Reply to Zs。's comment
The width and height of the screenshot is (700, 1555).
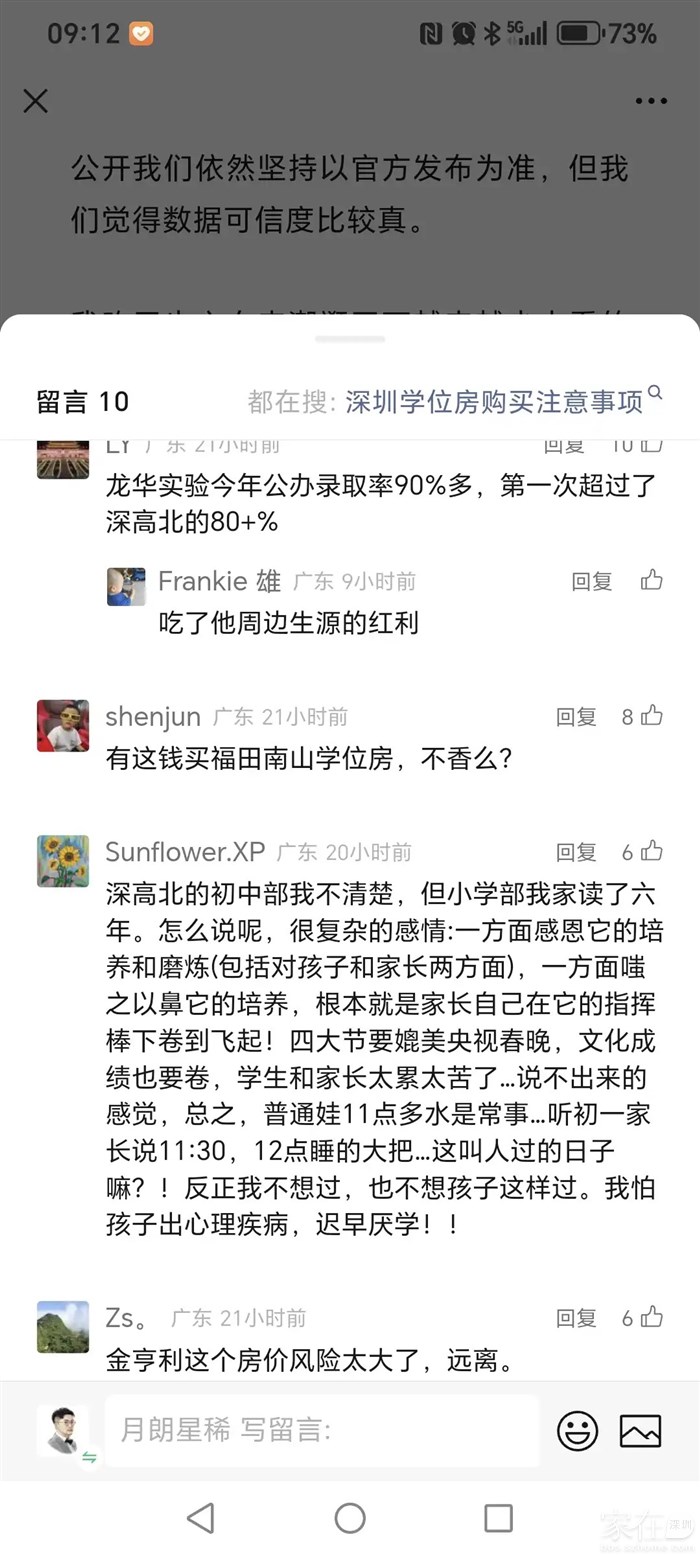pyautogui.click(x=576, y=1318)
